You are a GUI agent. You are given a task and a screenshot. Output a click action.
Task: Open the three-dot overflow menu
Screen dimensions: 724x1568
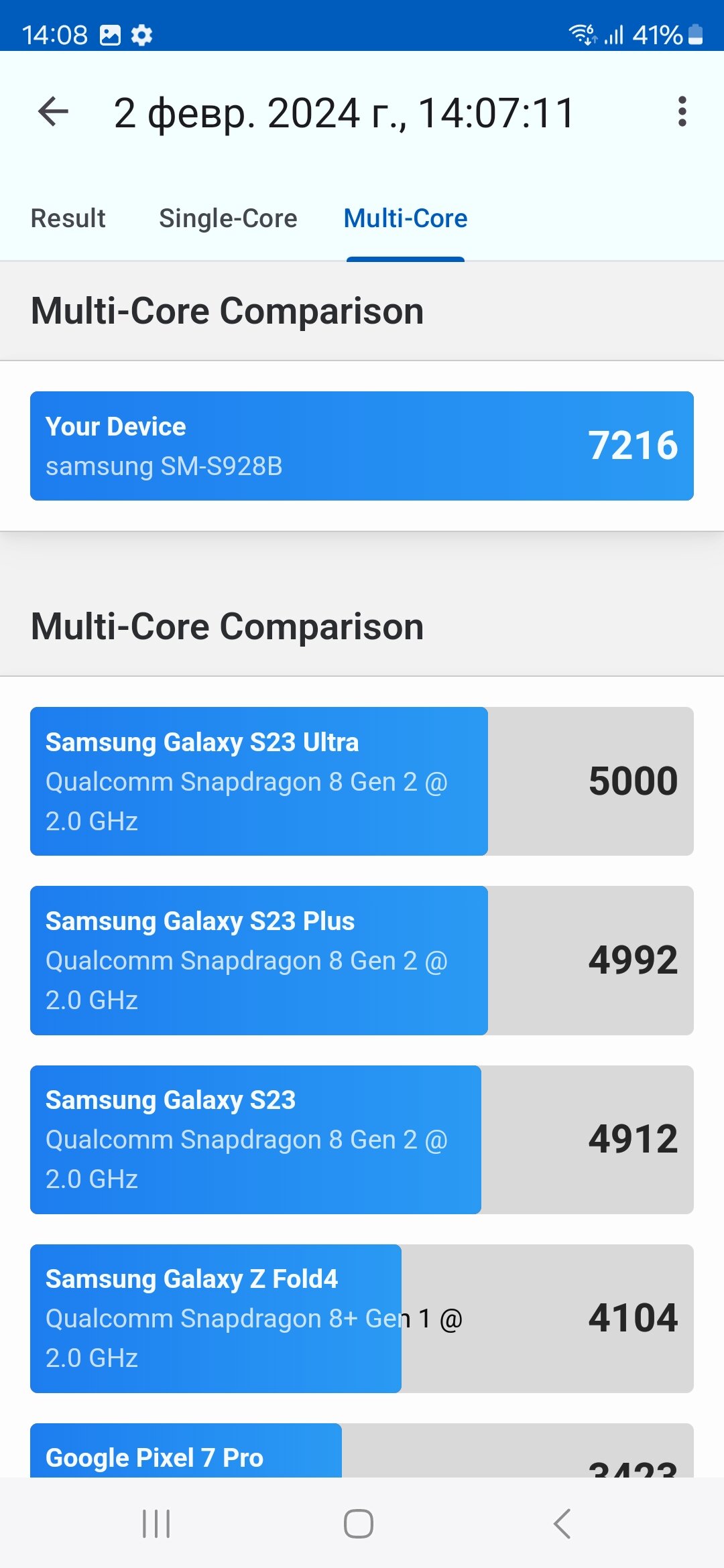tap(682, 111)
